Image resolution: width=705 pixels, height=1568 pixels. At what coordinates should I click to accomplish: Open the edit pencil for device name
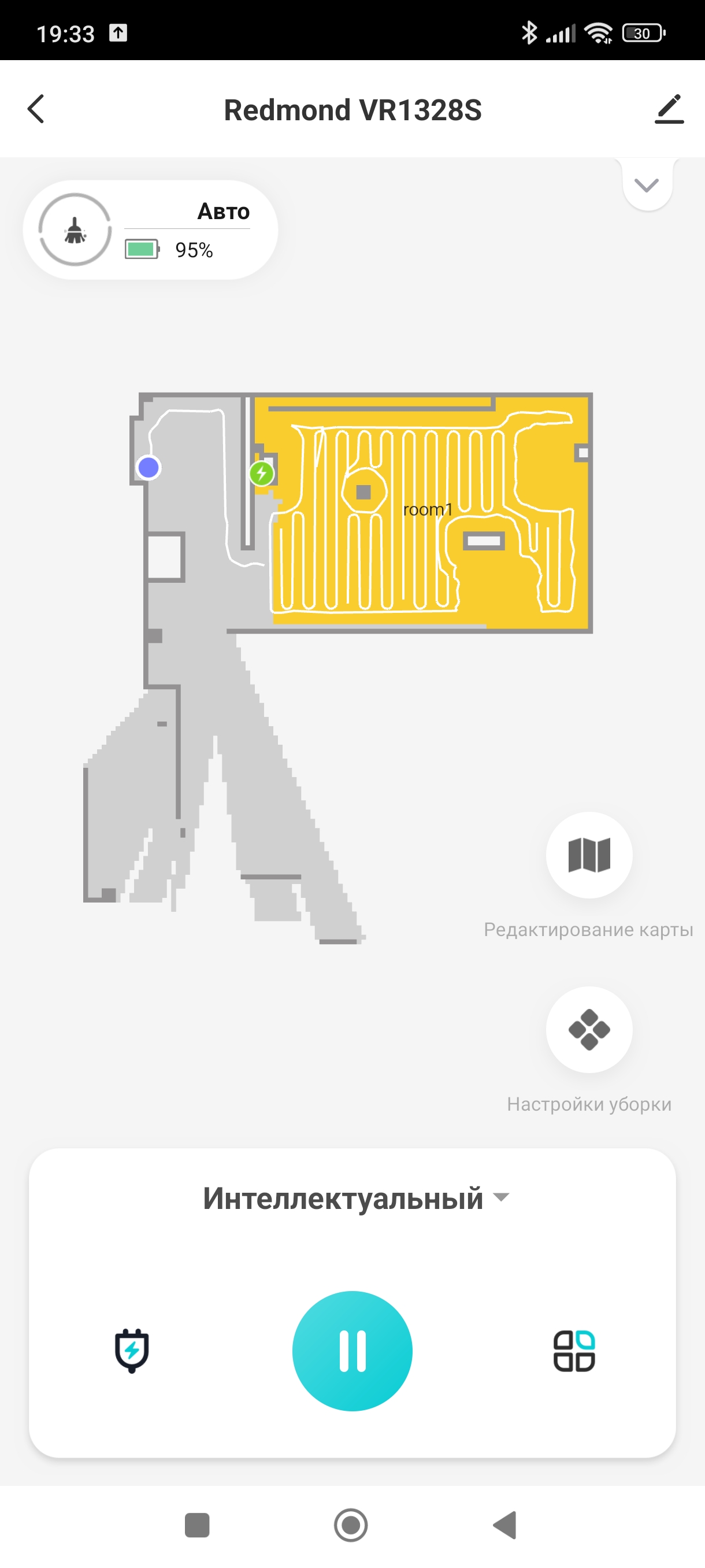(669, 110)
